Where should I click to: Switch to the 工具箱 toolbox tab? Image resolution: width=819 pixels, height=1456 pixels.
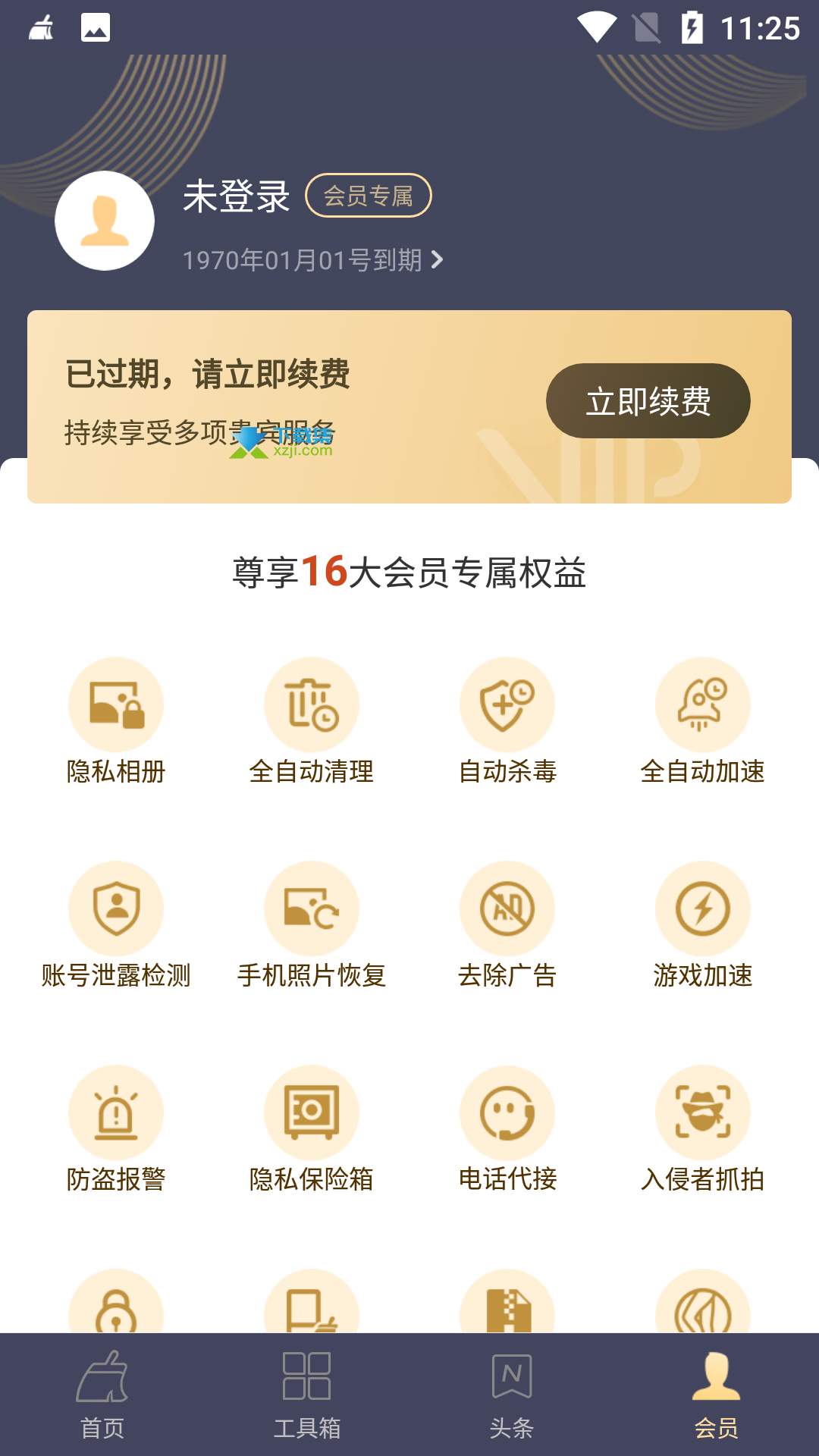(x=307, y=1395)
